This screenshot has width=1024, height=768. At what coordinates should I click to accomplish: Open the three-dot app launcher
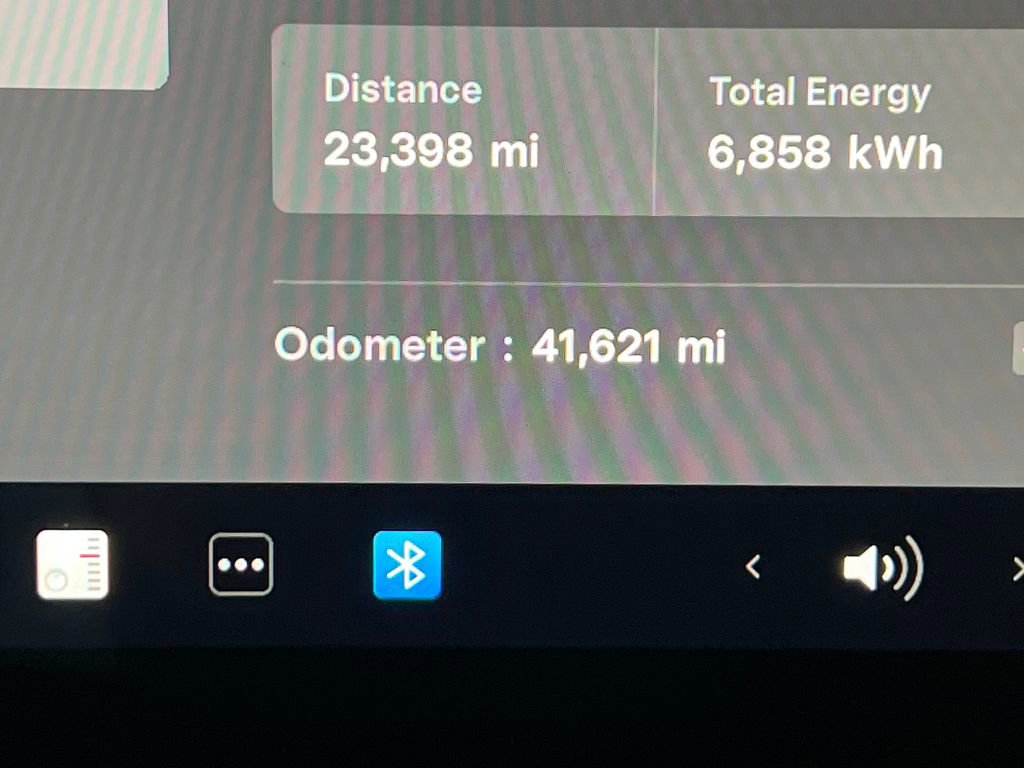click(241, 565)
